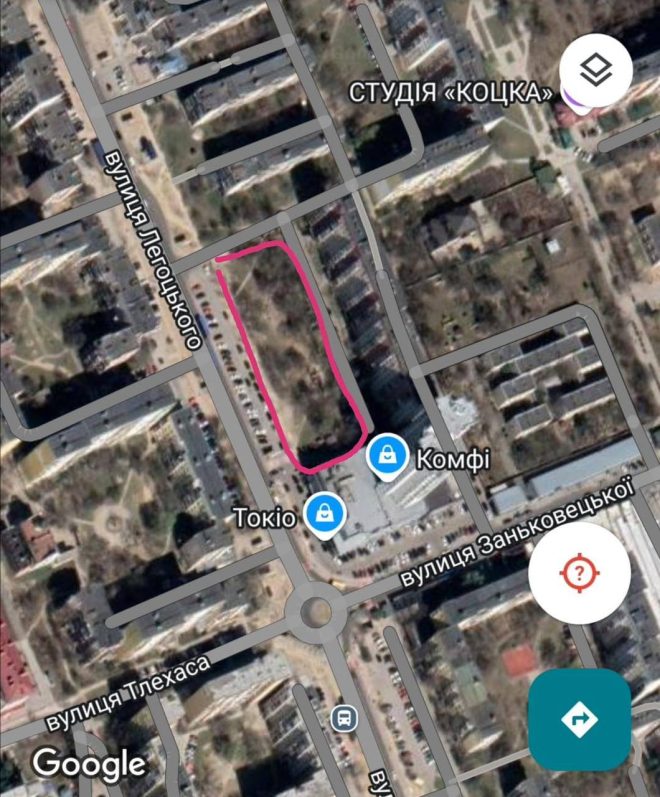Select the Комфі store marker
Screen dimensions: 660x797
(x=384, y=456)
